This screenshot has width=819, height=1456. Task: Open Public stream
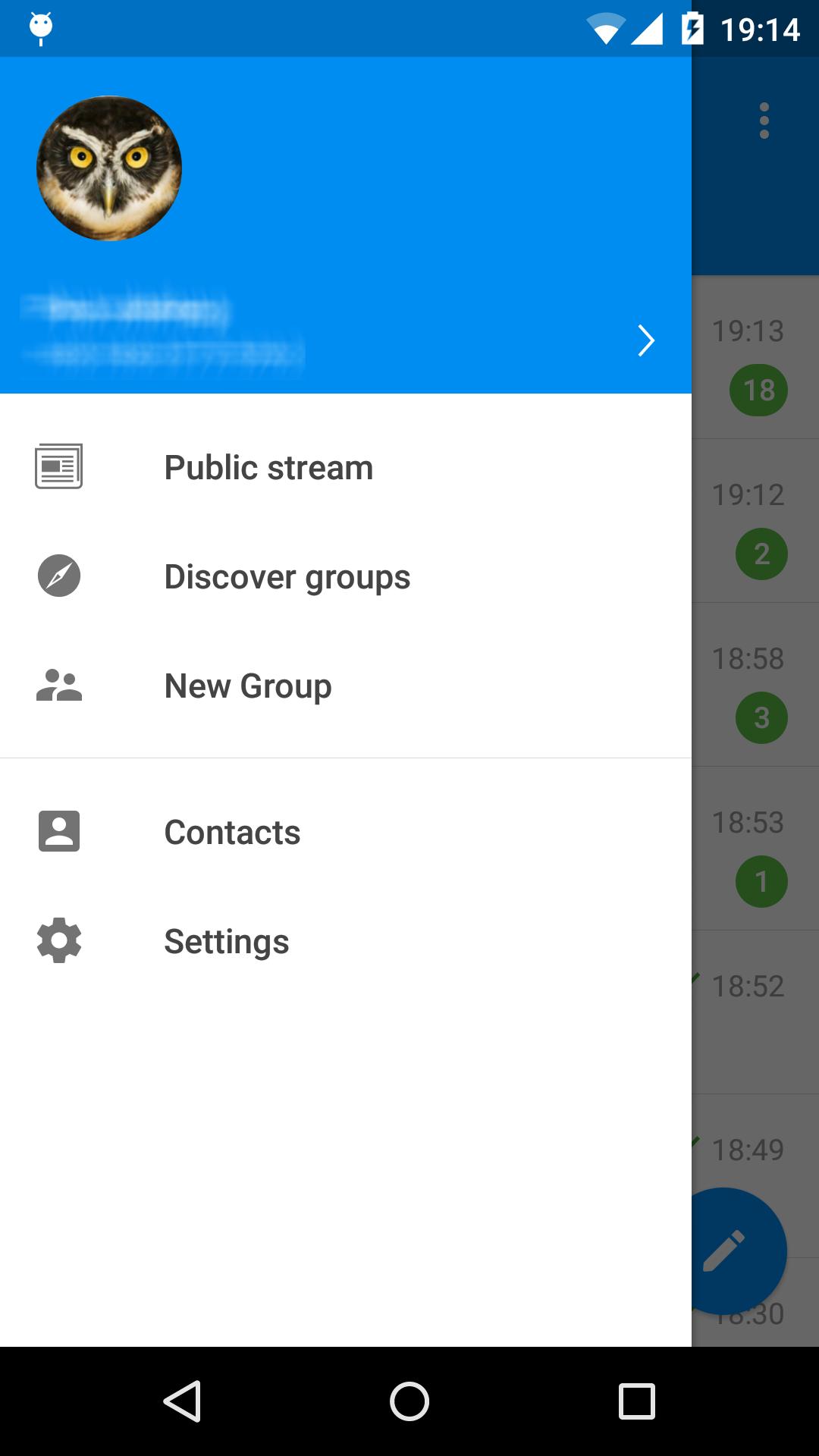[x=268, y=467]
